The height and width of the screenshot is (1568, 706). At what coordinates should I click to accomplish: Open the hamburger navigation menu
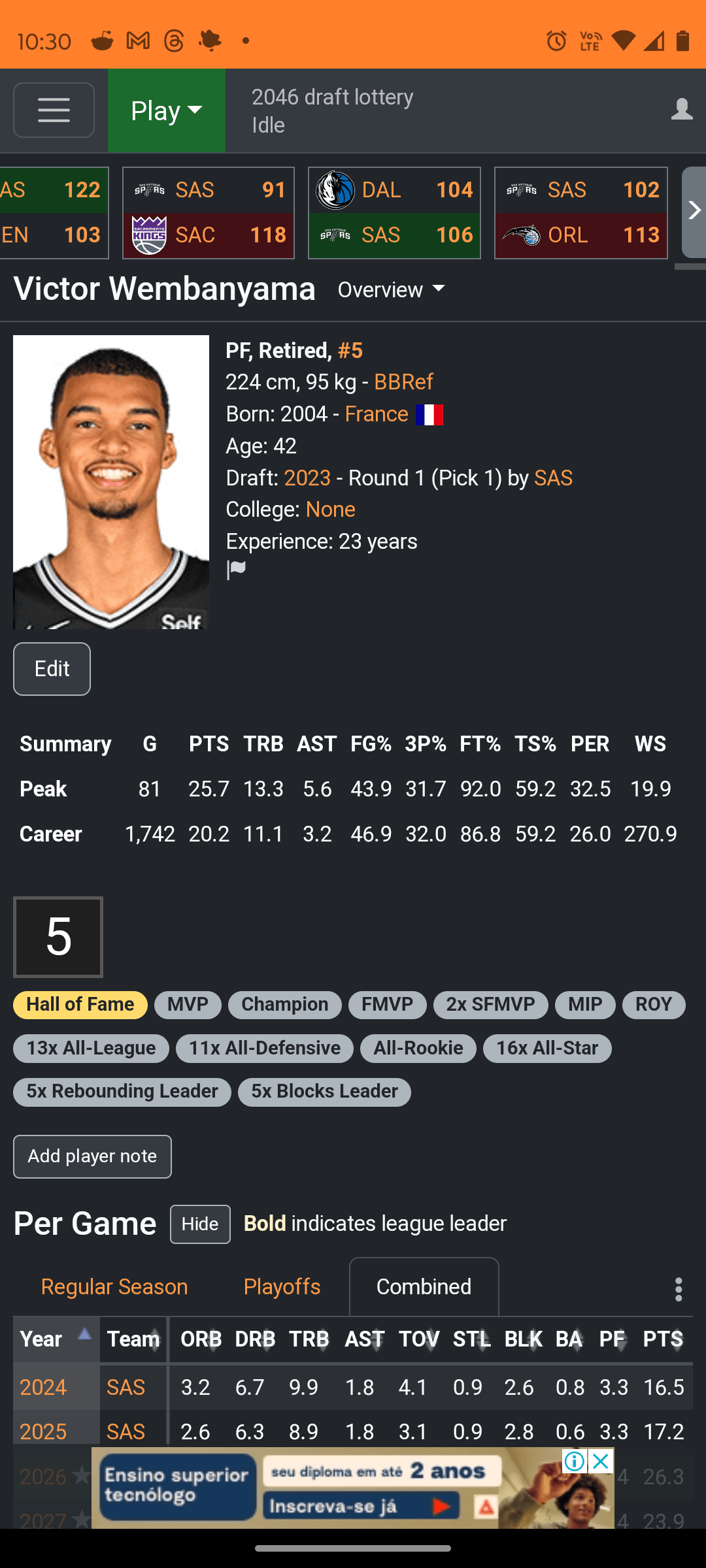[x=54, y=110]
